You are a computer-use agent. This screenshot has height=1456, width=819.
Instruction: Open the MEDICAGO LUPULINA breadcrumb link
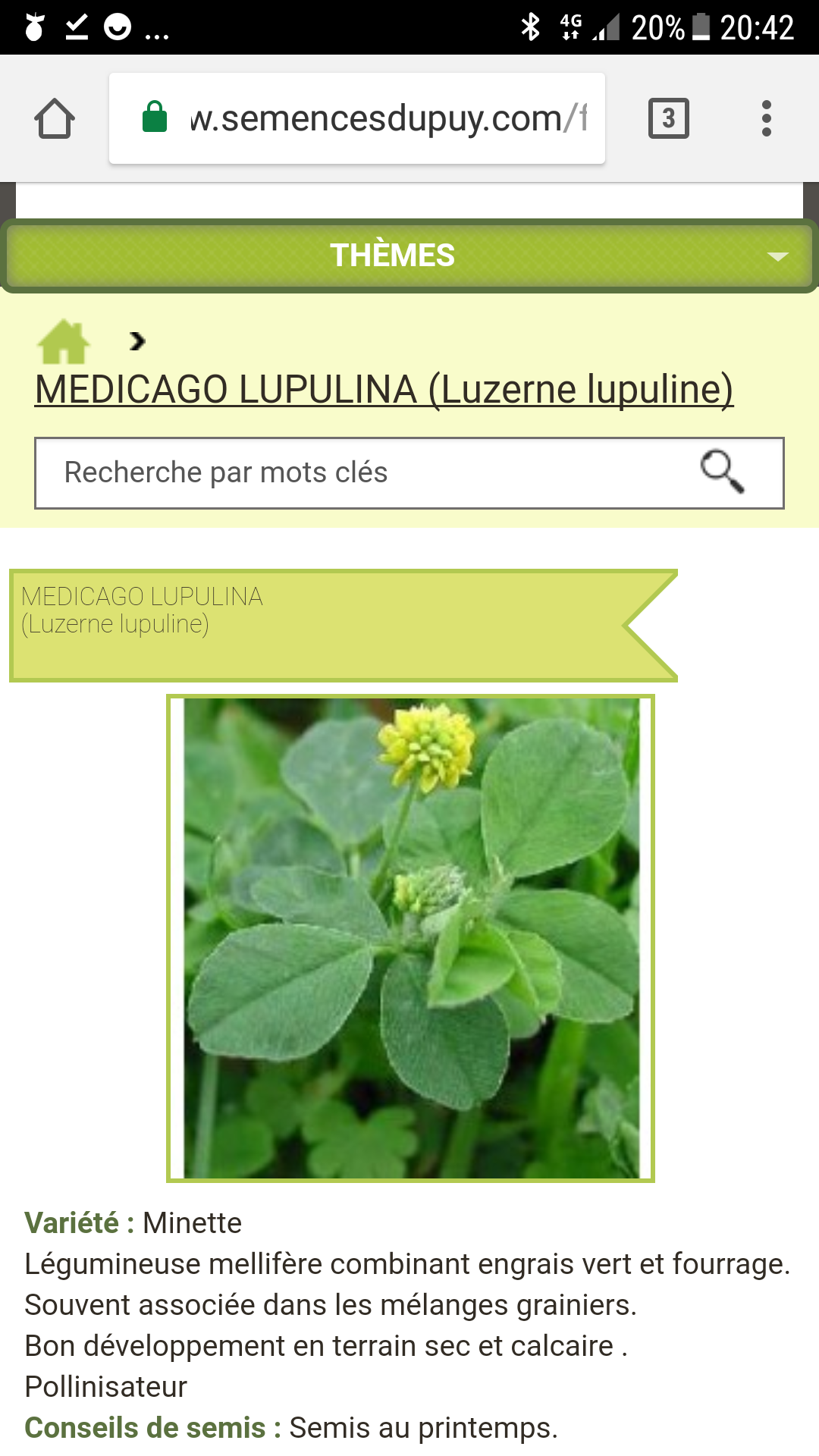[384, 390]
